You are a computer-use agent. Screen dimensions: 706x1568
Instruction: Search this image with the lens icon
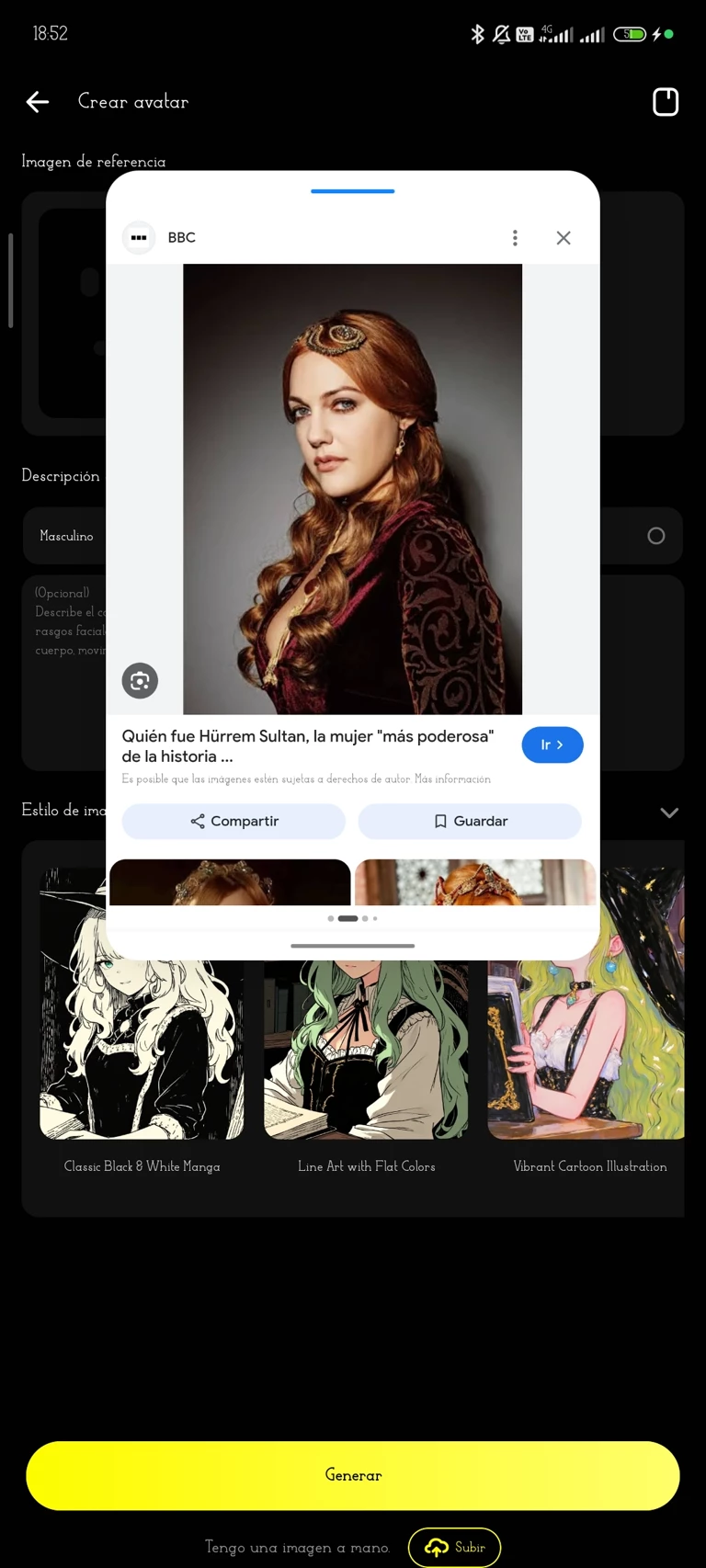[x=140, y=681]
